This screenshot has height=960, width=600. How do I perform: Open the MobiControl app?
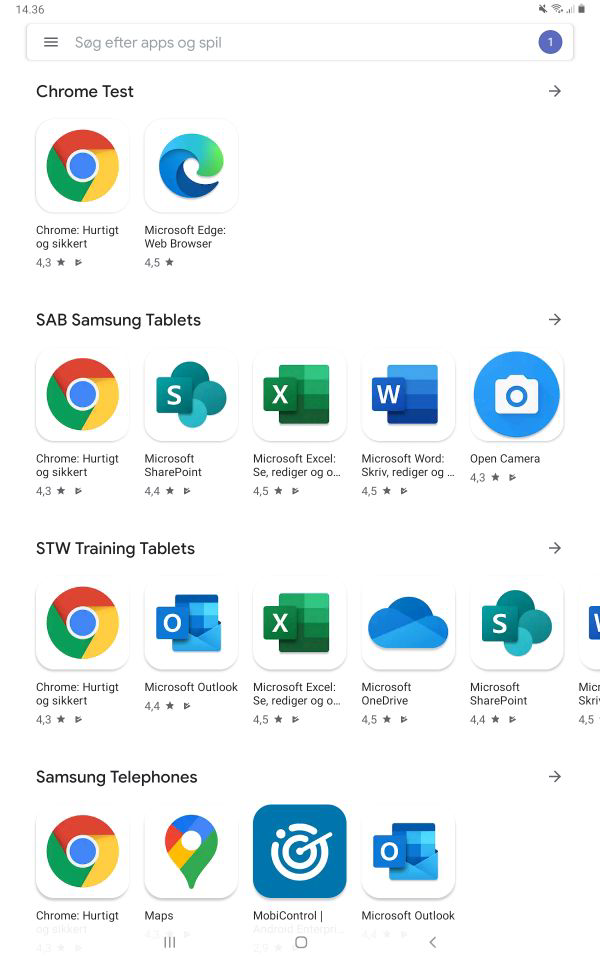coord(299,851)
